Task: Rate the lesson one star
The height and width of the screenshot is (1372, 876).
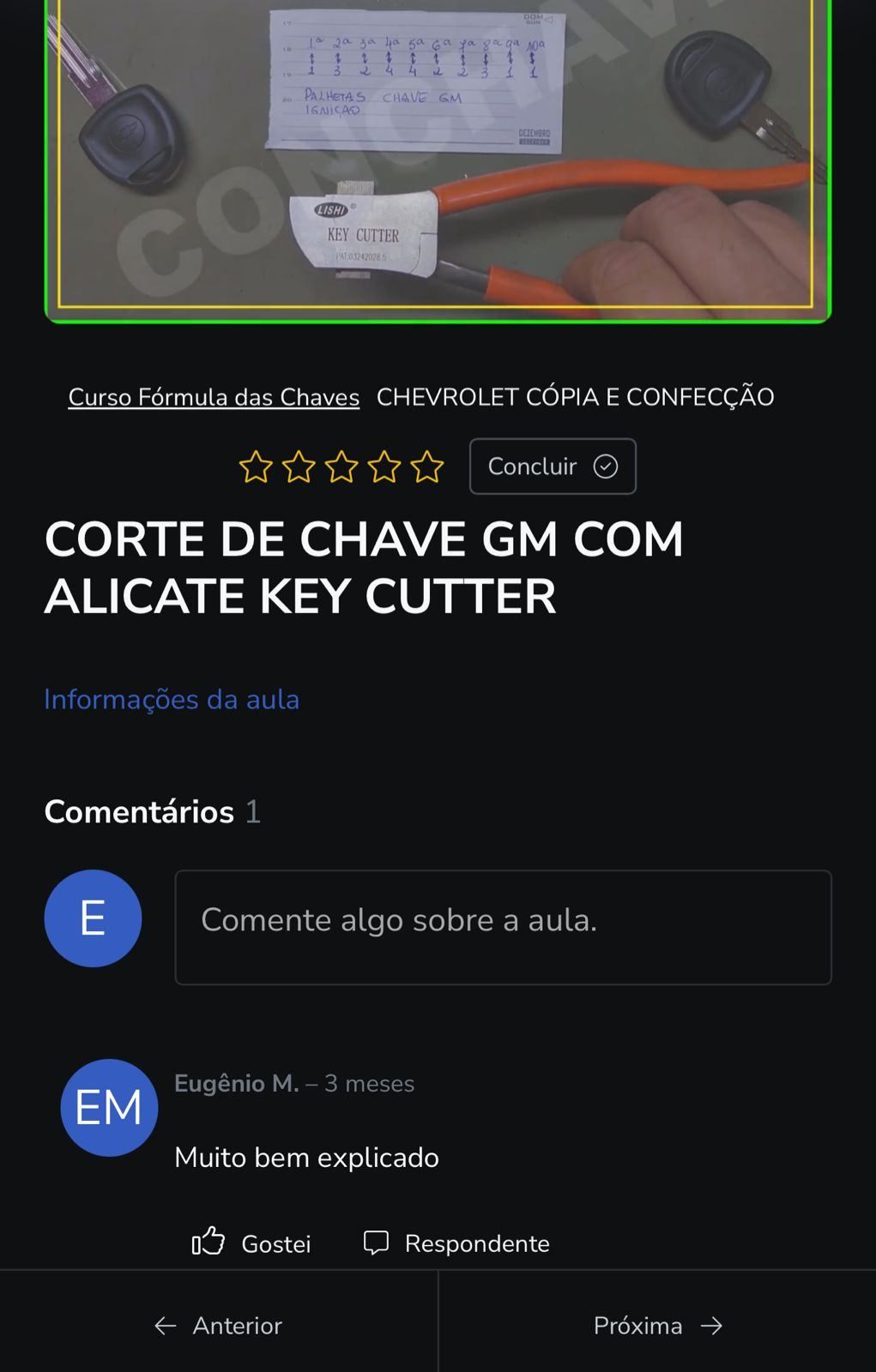Action: pyautogui.click(x=255, y=467)
